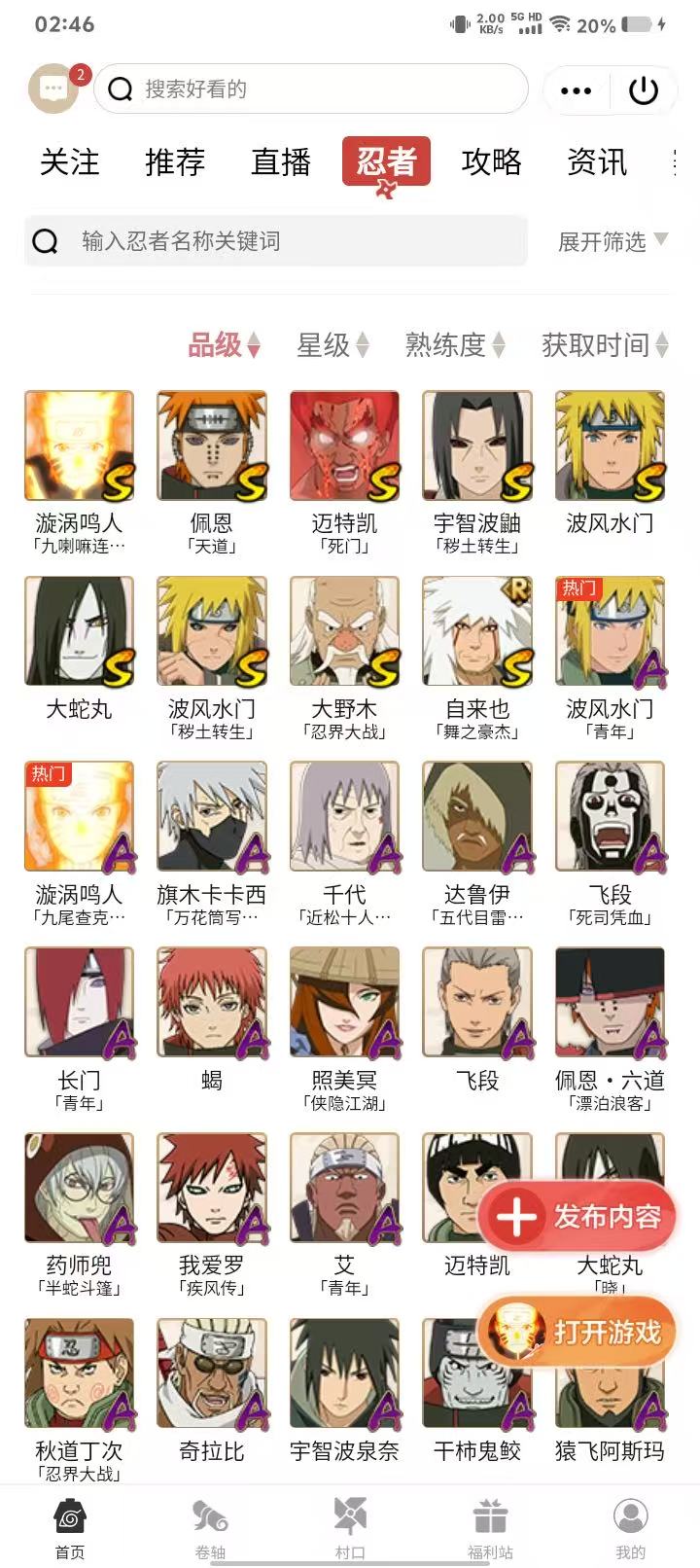This screenshot has height=1568, width=700.
Task: Sort ninjas by 获取时间
Action: tap(604, 344)
